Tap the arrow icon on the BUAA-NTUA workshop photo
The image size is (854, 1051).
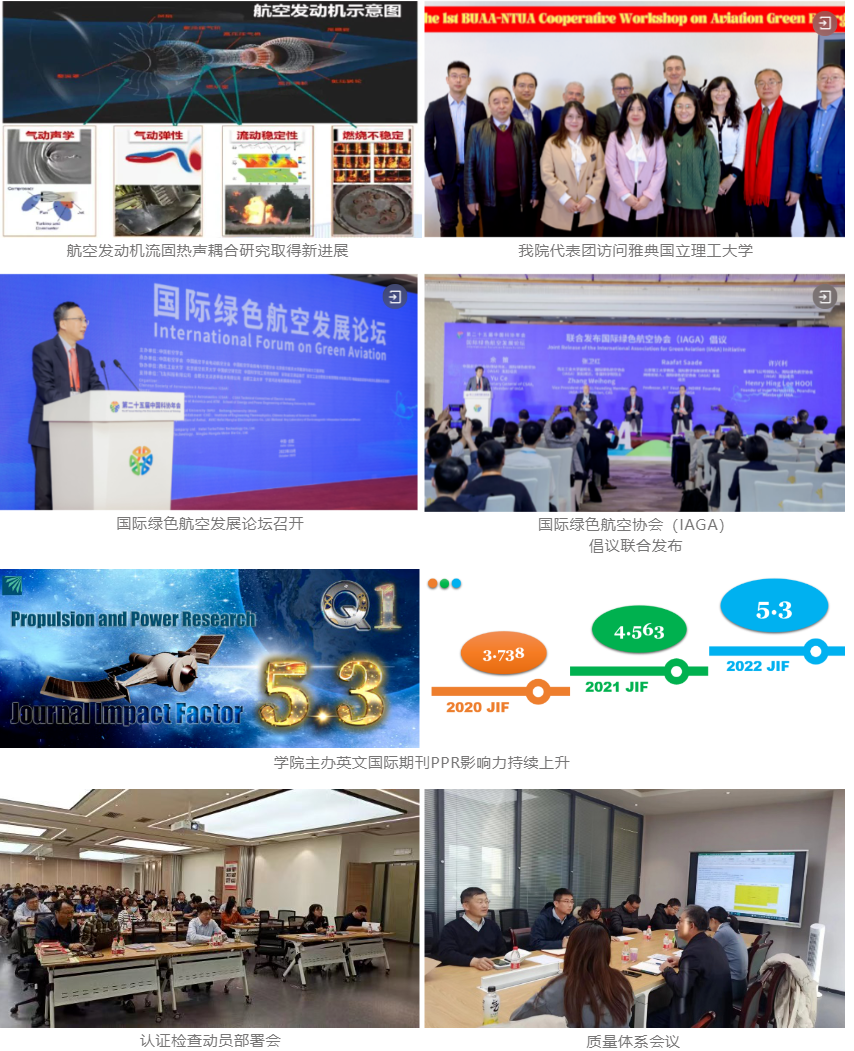tap(824, 23)
